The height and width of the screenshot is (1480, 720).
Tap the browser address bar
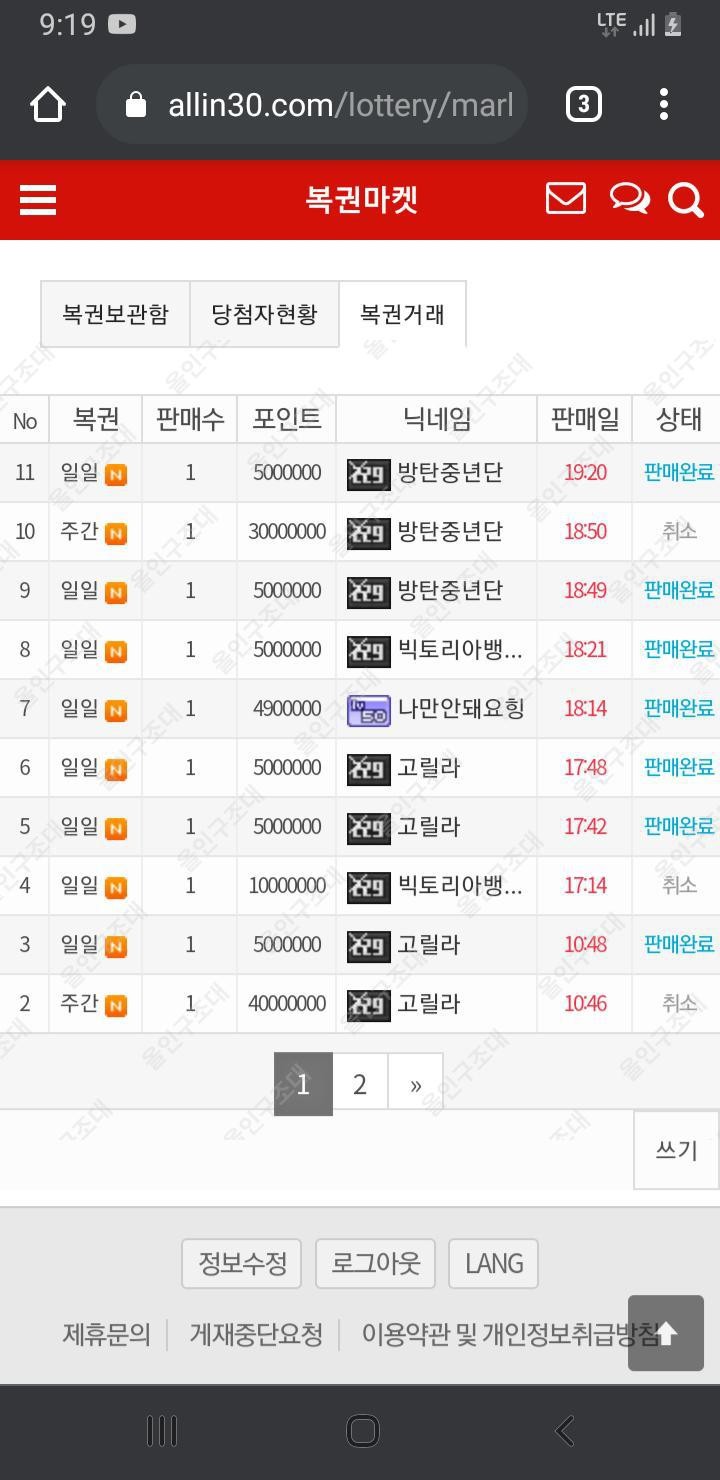[x=312, y=105]
